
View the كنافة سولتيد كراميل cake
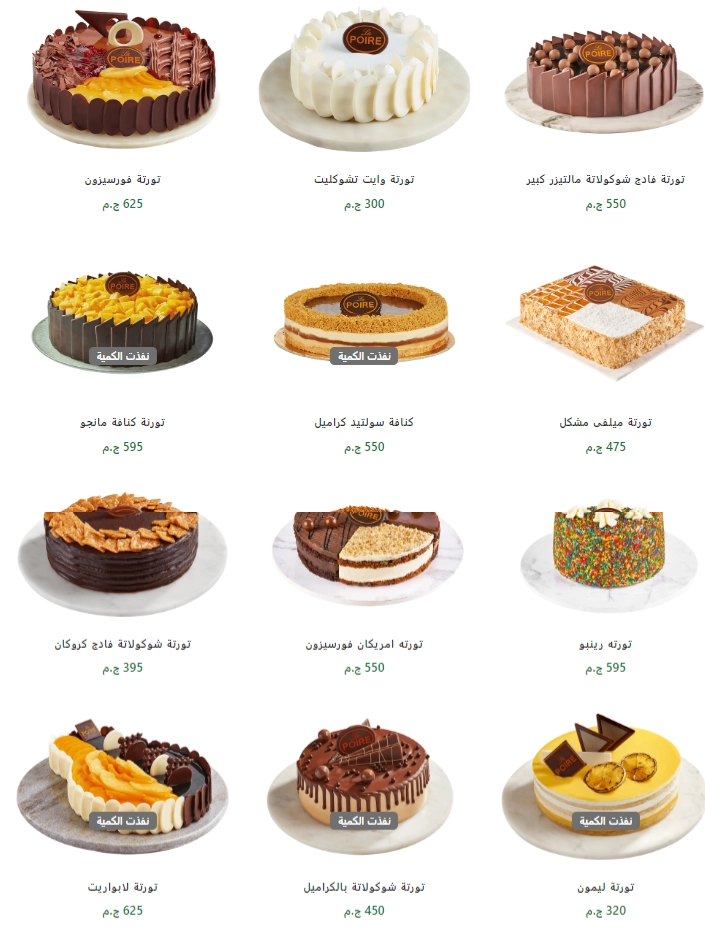(x=364, y=422)
